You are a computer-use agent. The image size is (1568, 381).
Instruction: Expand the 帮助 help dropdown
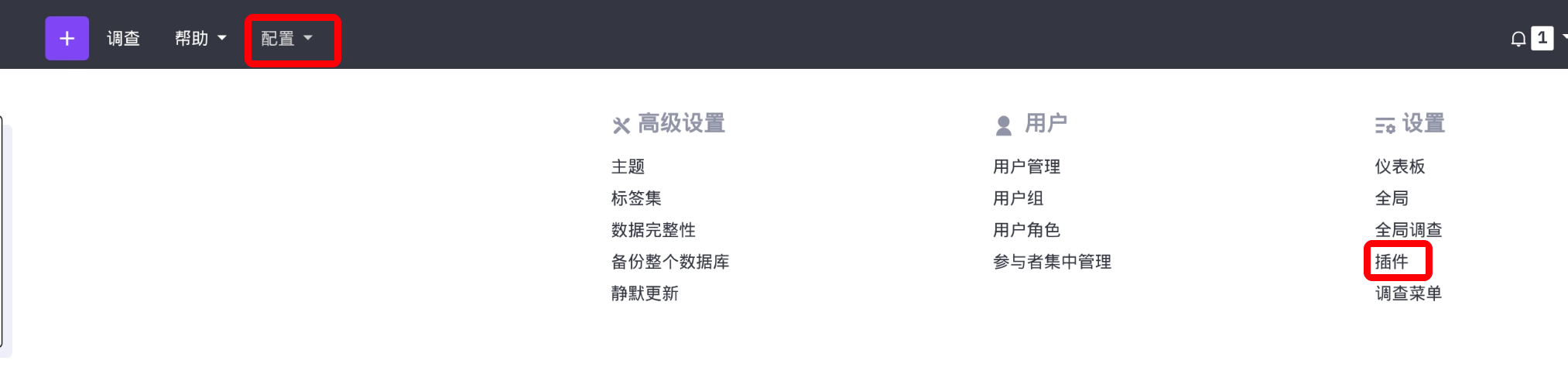coord(200,38)
